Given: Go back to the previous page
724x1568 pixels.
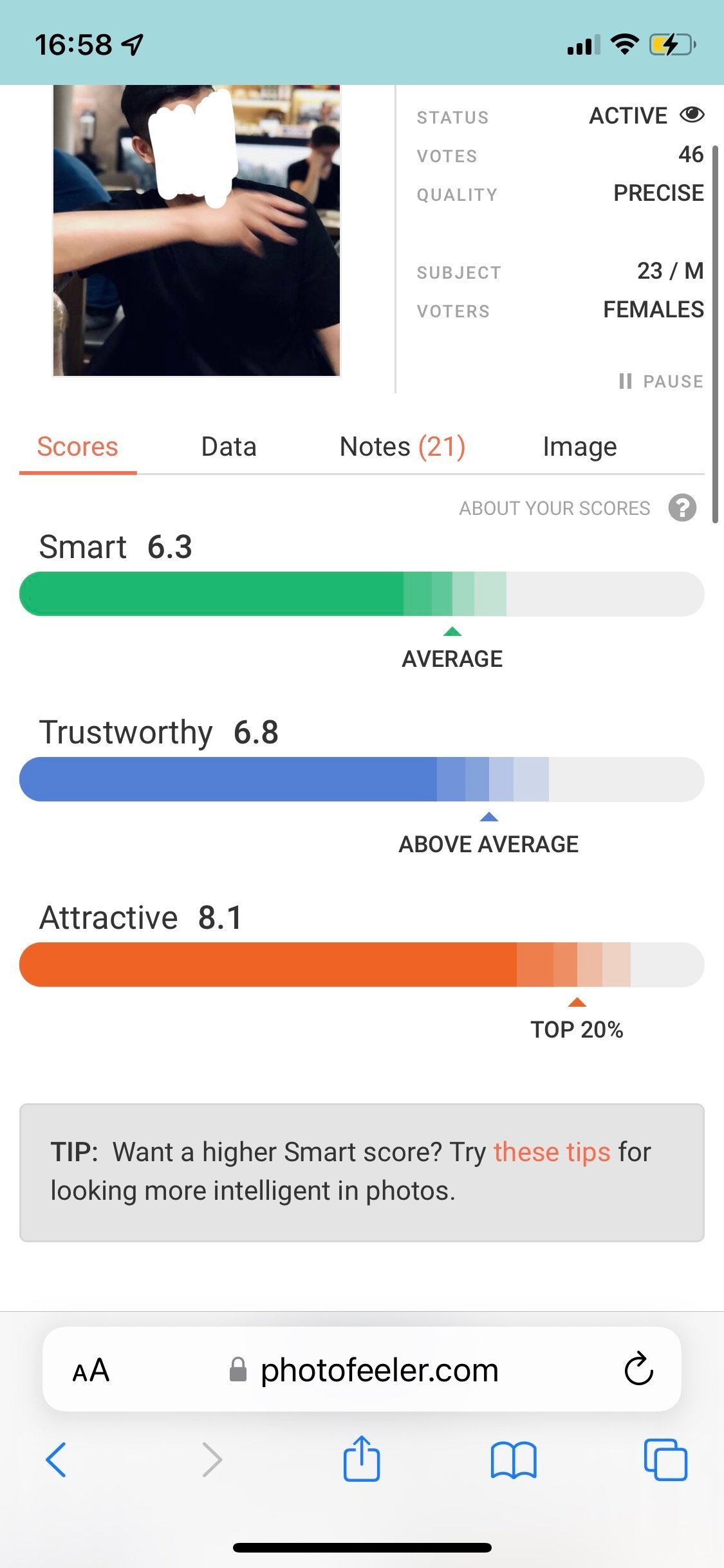Looking at the screenshot, I should tap(56, 1460).
